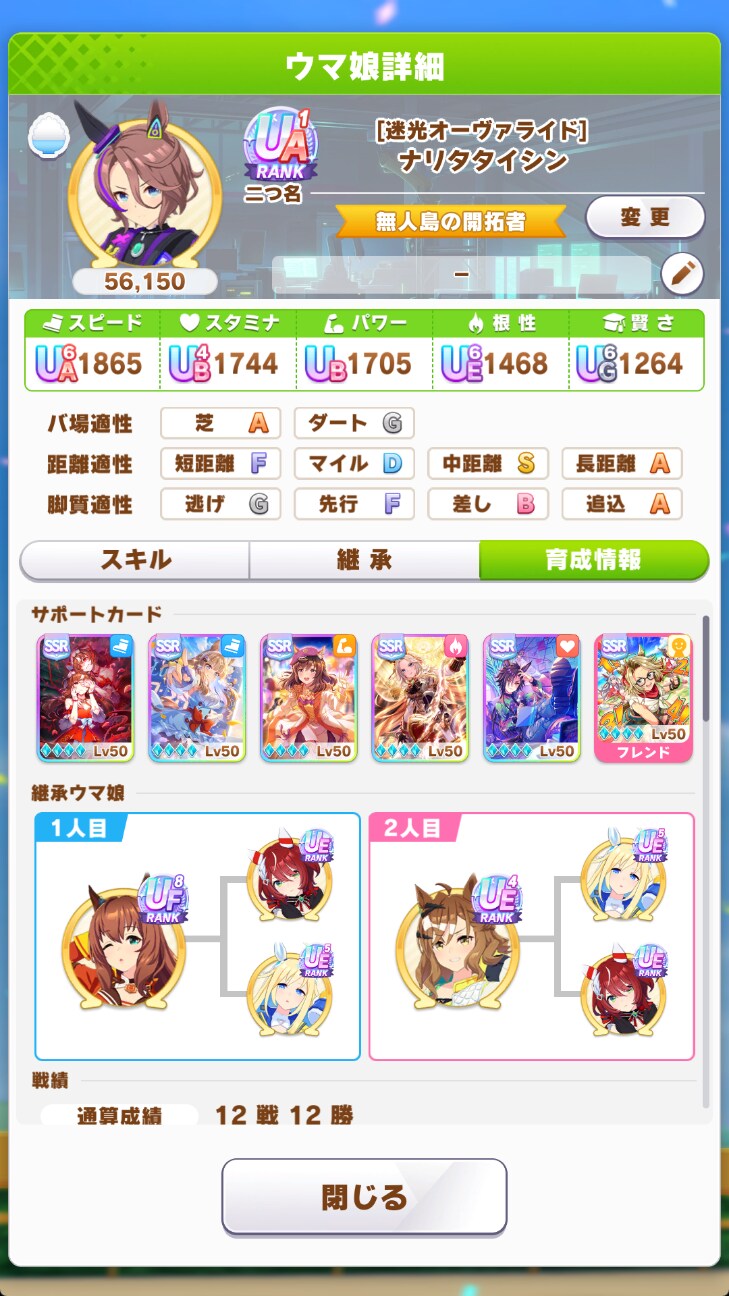This screenshot has width=729, height=1296.
Task: Open the stamina-type SSR support card
Action: coord(531,698)
